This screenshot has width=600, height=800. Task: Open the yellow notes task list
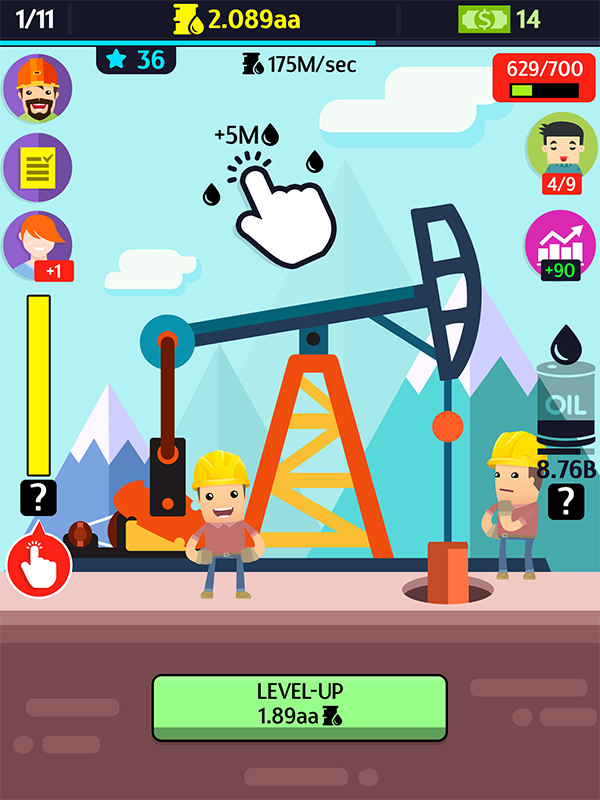[38, 166]
